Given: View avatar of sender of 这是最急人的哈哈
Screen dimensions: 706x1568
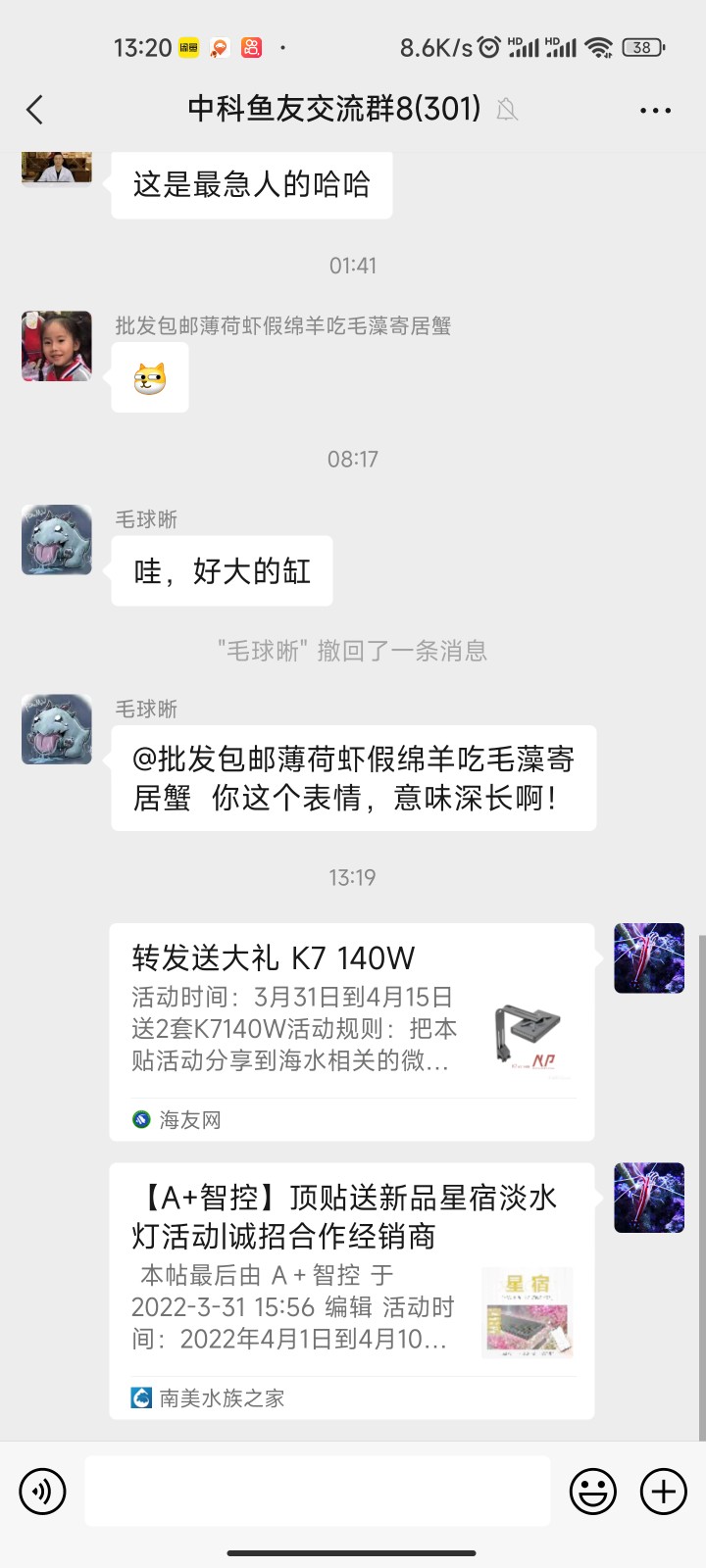Looking at the screenshot, I should (57, 169).
